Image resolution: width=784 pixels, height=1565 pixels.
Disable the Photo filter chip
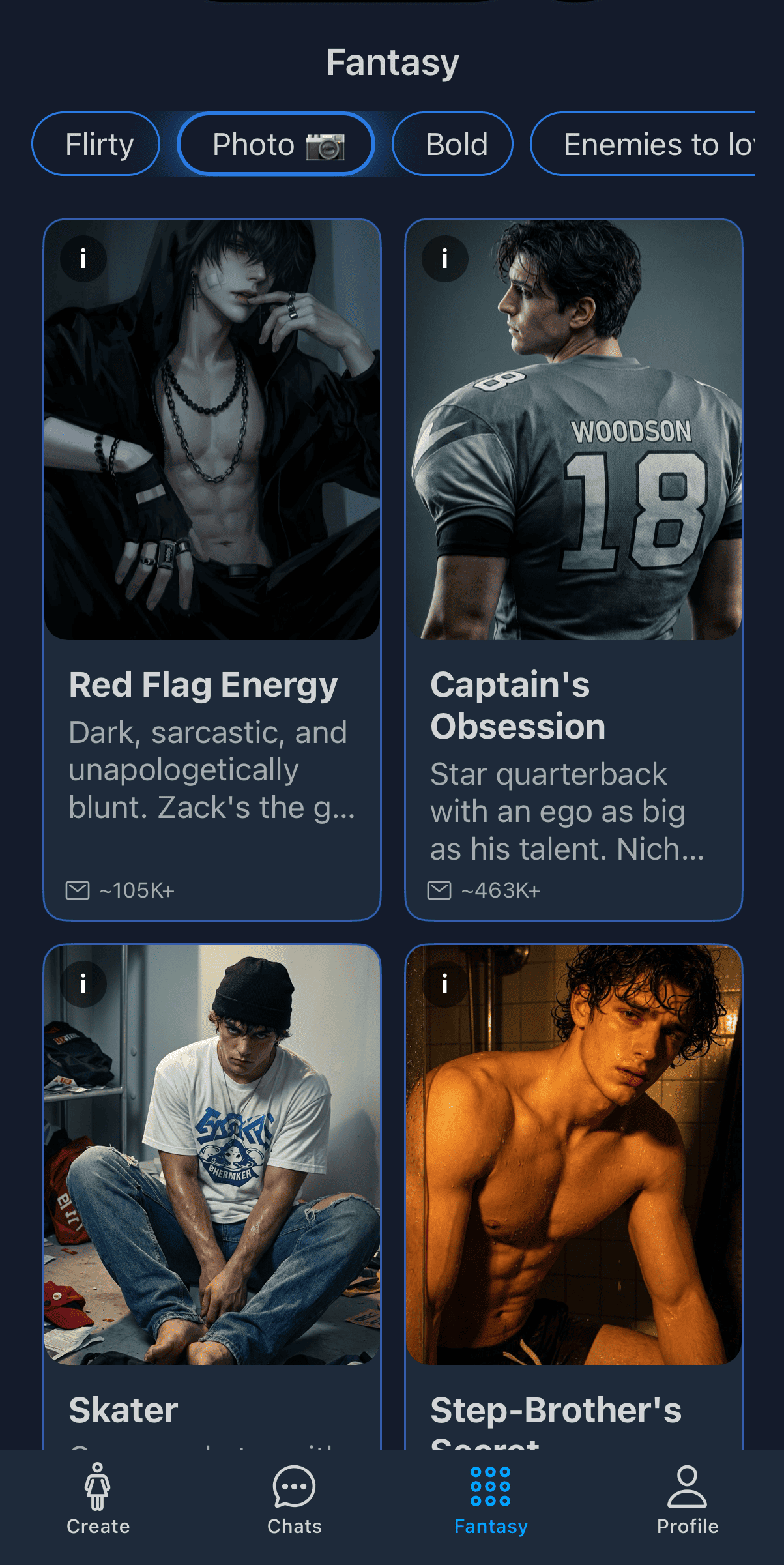(x=275, y=144)
